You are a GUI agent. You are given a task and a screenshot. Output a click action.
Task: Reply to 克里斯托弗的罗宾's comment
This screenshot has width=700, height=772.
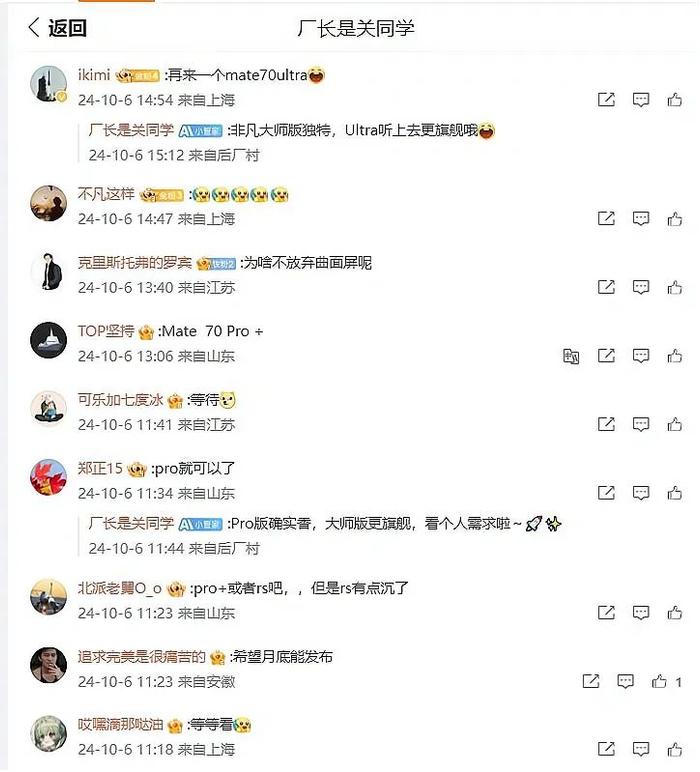641,287
